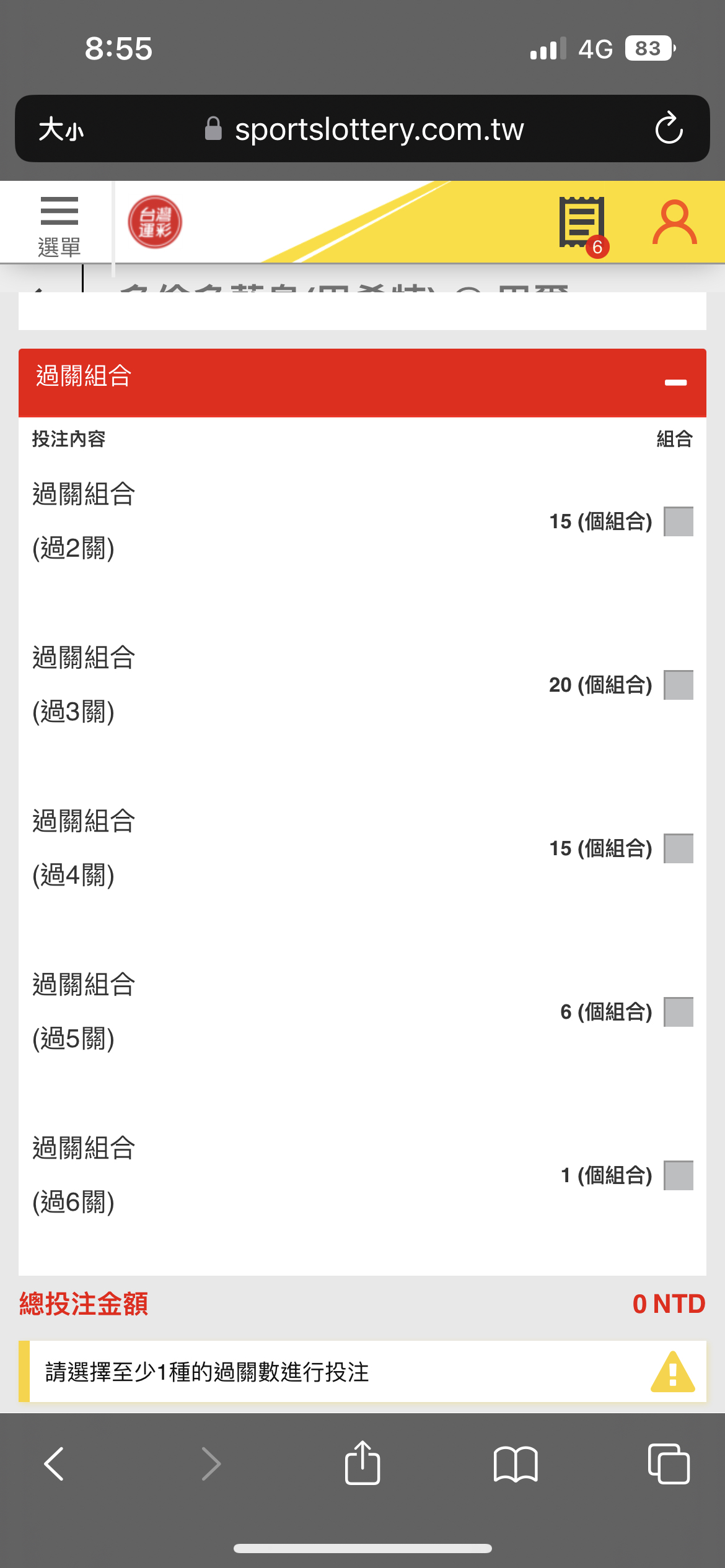Tick the 過4關 15 combinations checkbox
Image resolution: width=725 pixels, height=1568 pixels.
679,848
